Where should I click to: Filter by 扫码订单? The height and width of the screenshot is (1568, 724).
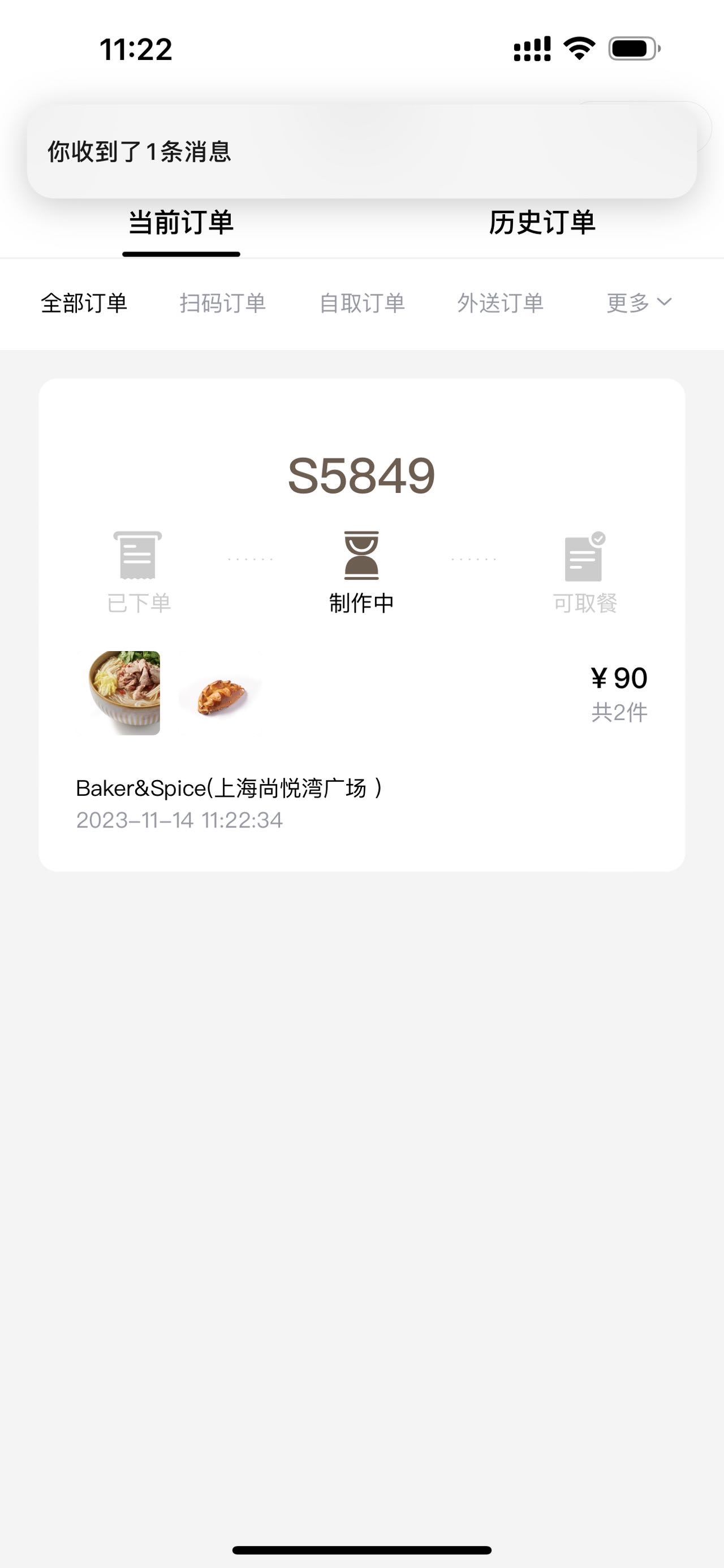tap(223, 303)
